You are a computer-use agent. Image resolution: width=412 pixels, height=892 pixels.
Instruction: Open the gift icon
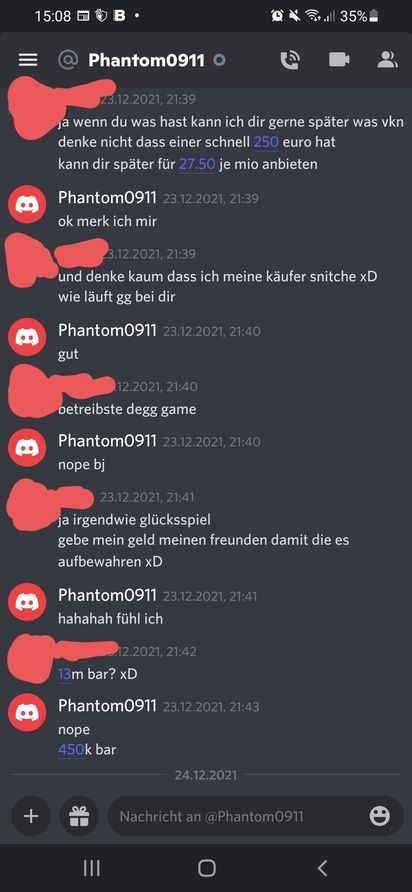79,816
